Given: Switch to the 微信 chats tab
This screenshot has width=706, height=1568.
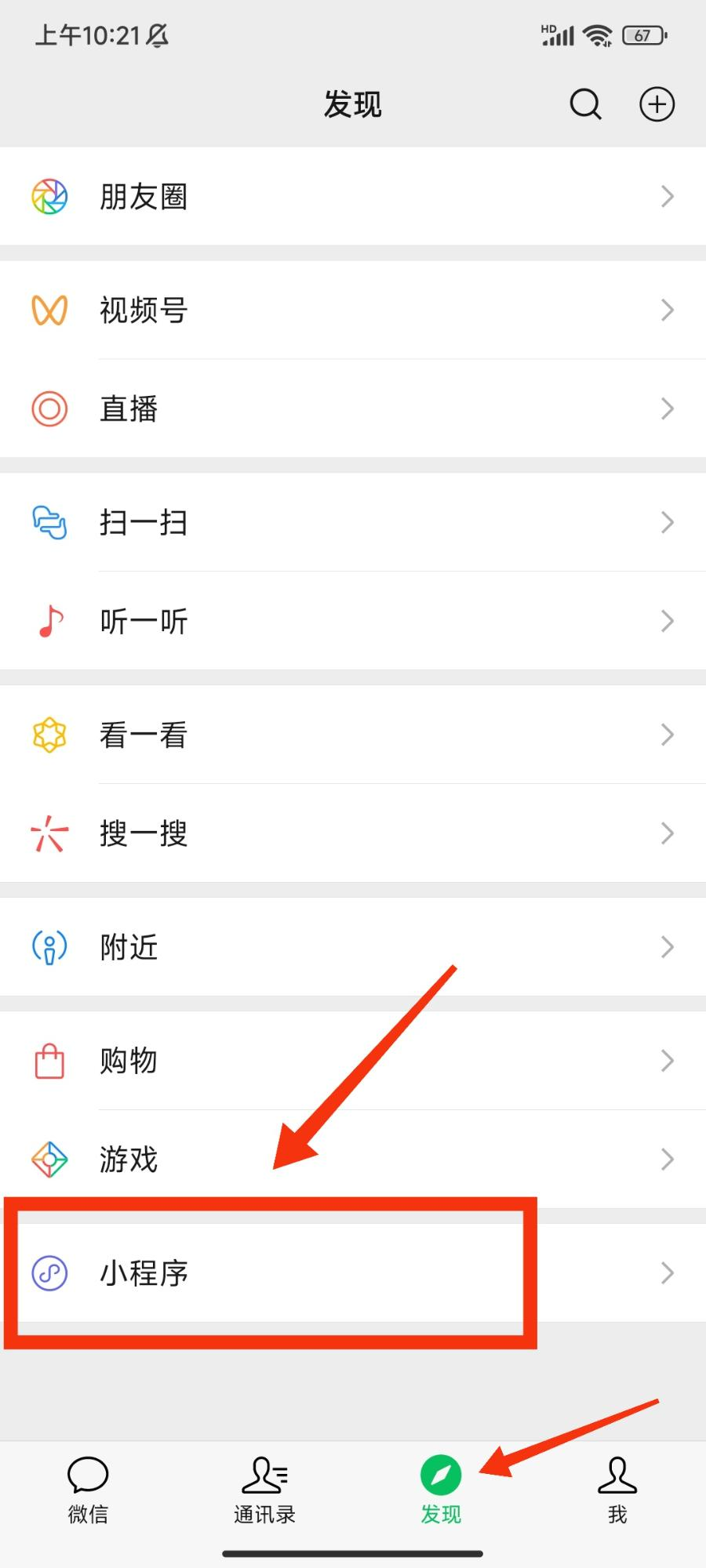Looking at the screenshot, I should (x=88, y=1490).
